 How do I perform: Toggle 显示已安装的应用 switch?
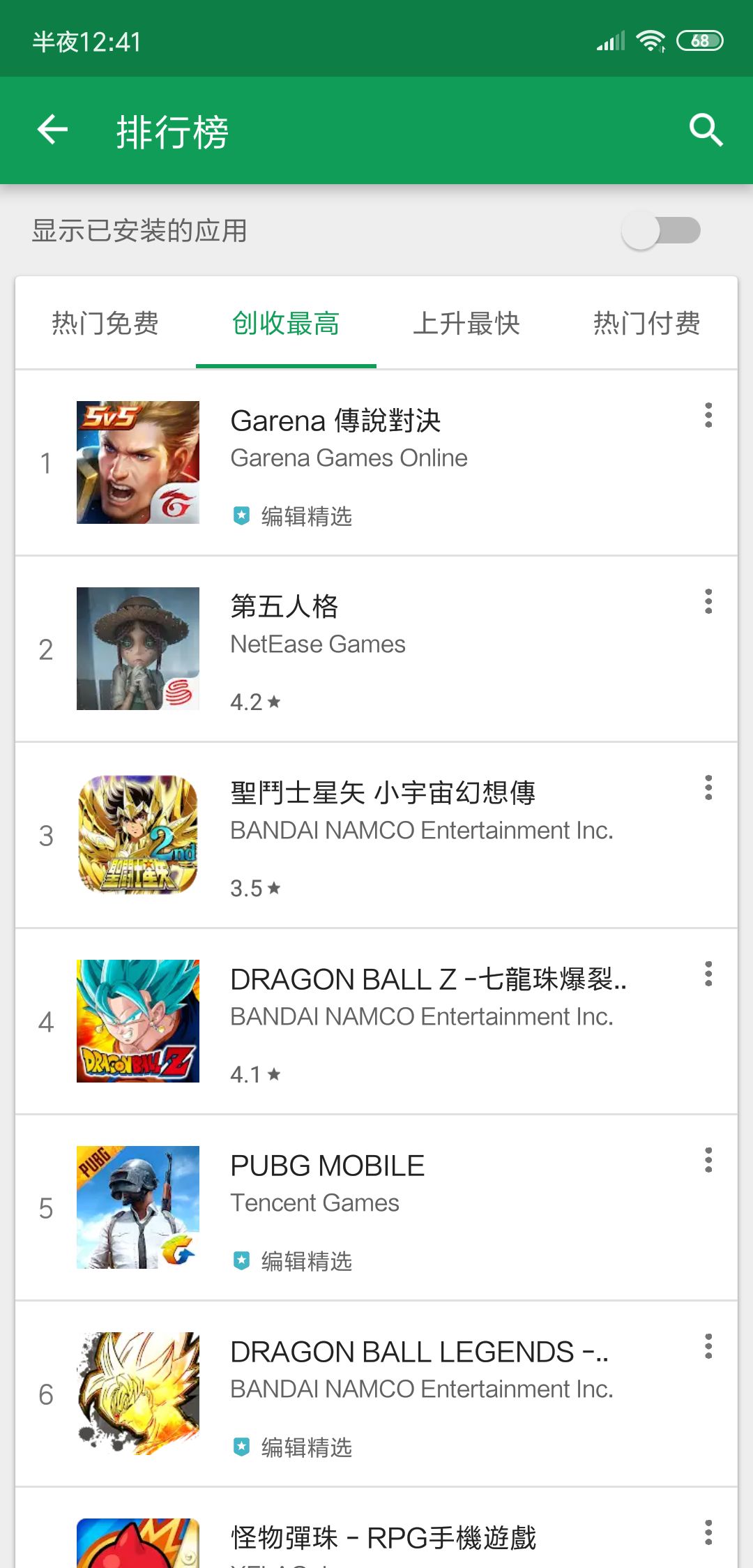(661, 231)
